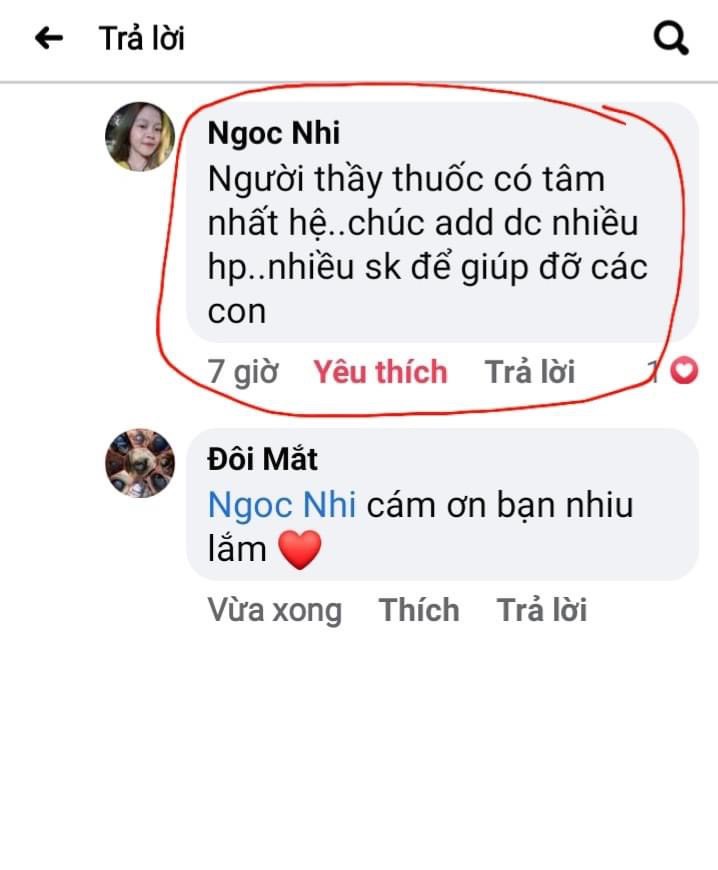Open Ngoc Nhi's profile picture
The width and height of the screenshot is (718, 870).
[140, 137]
